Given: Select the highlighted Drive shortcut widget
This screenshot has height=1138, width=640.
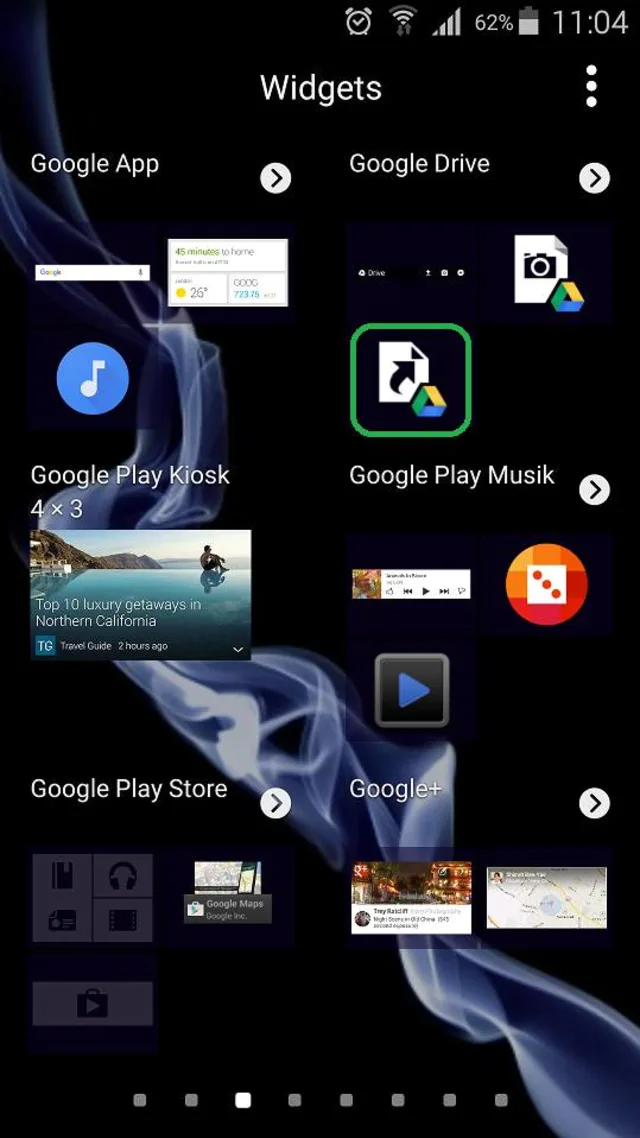Looking at the screenshot, I should pos(411,380).
